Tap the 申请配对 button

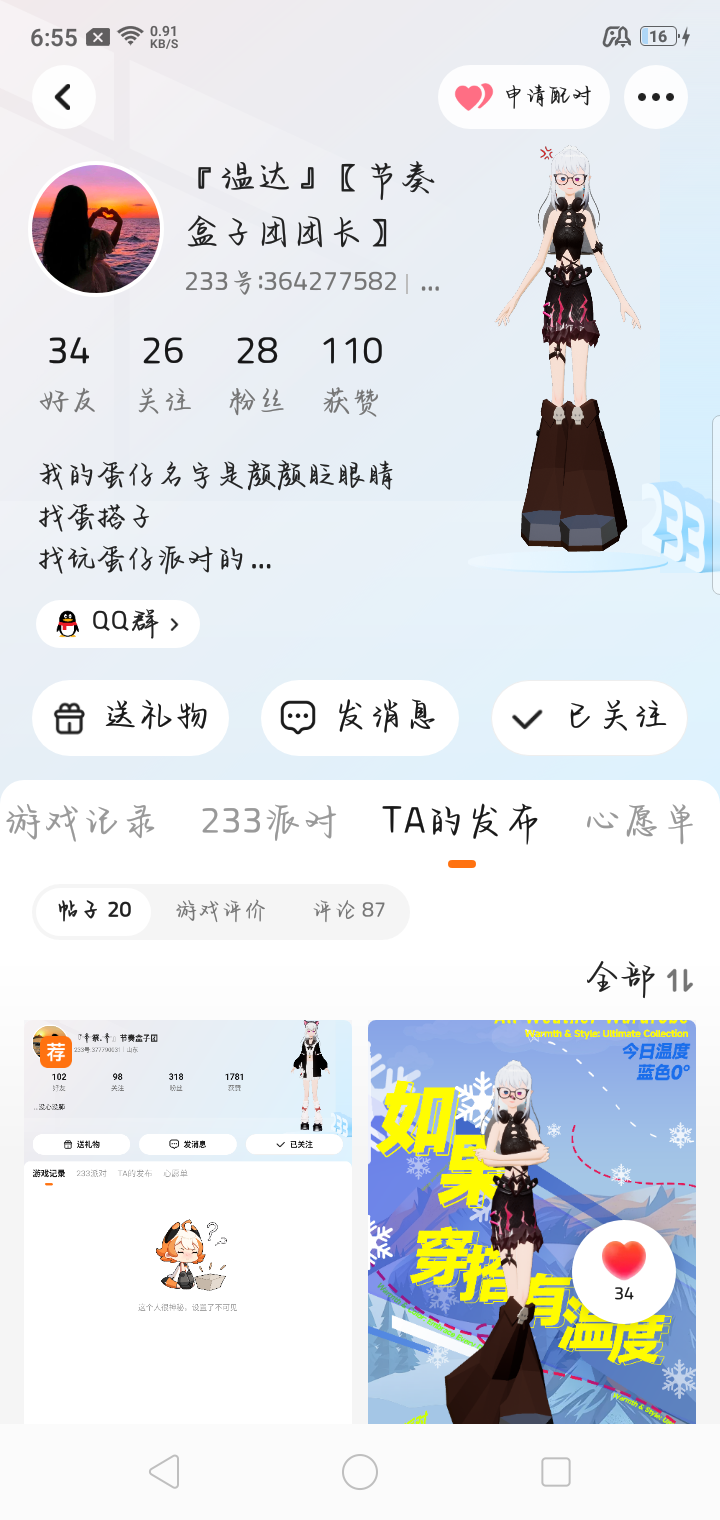click(523, 97)
